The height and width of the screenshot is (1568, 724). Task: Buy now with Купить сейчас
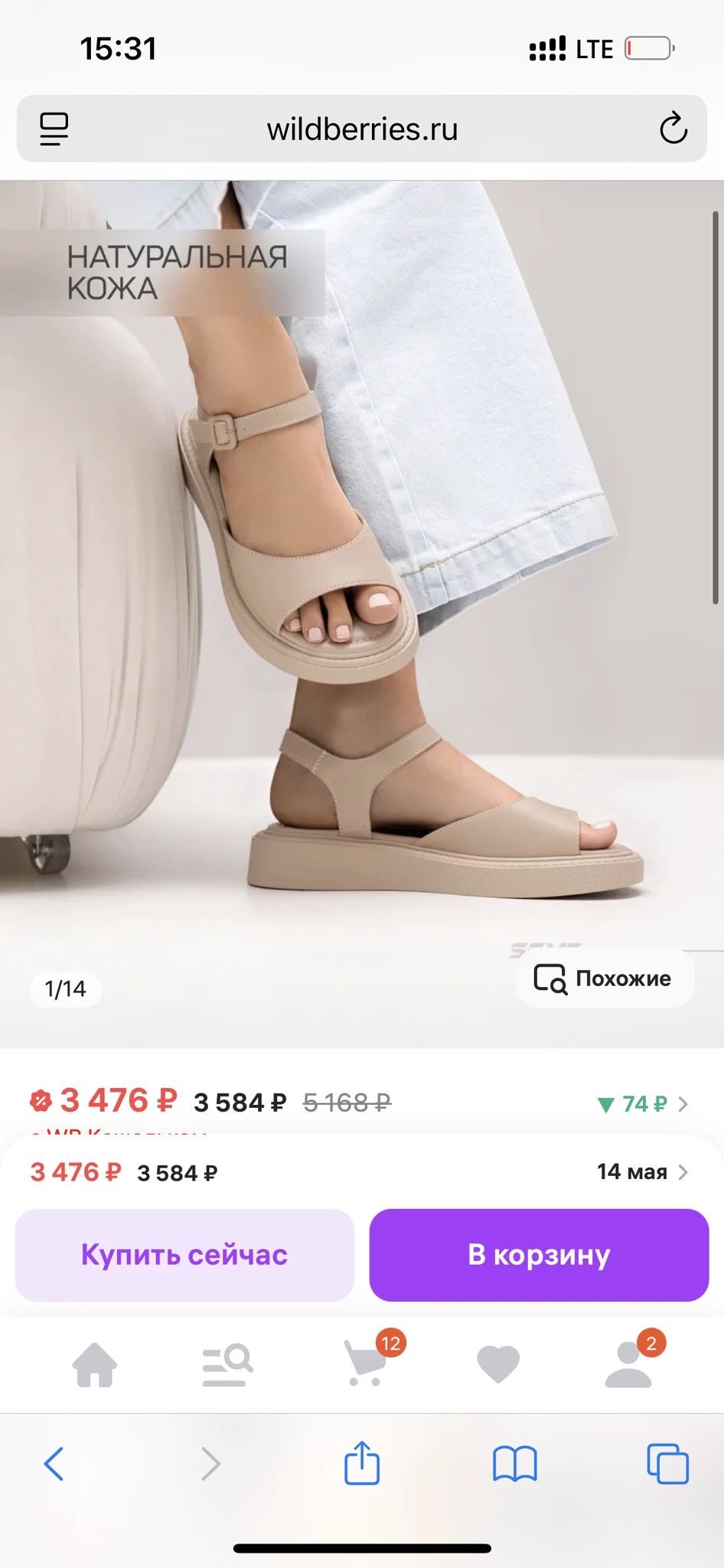(184, 1255)
